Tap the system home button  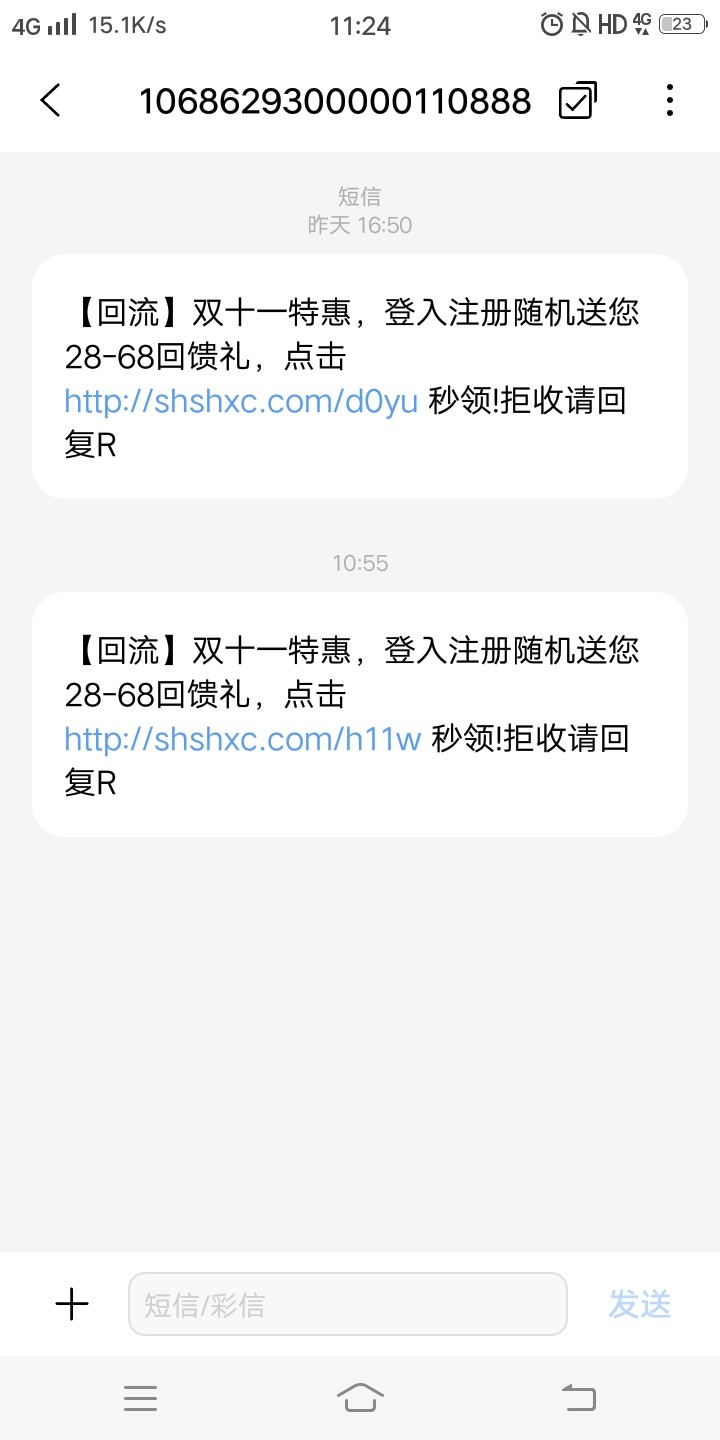point(360,1397)
